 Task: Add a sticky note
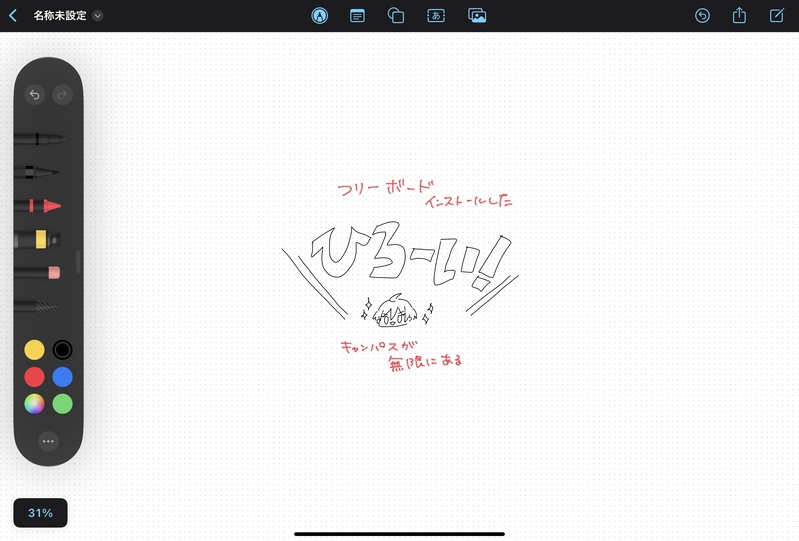point(357,16)
